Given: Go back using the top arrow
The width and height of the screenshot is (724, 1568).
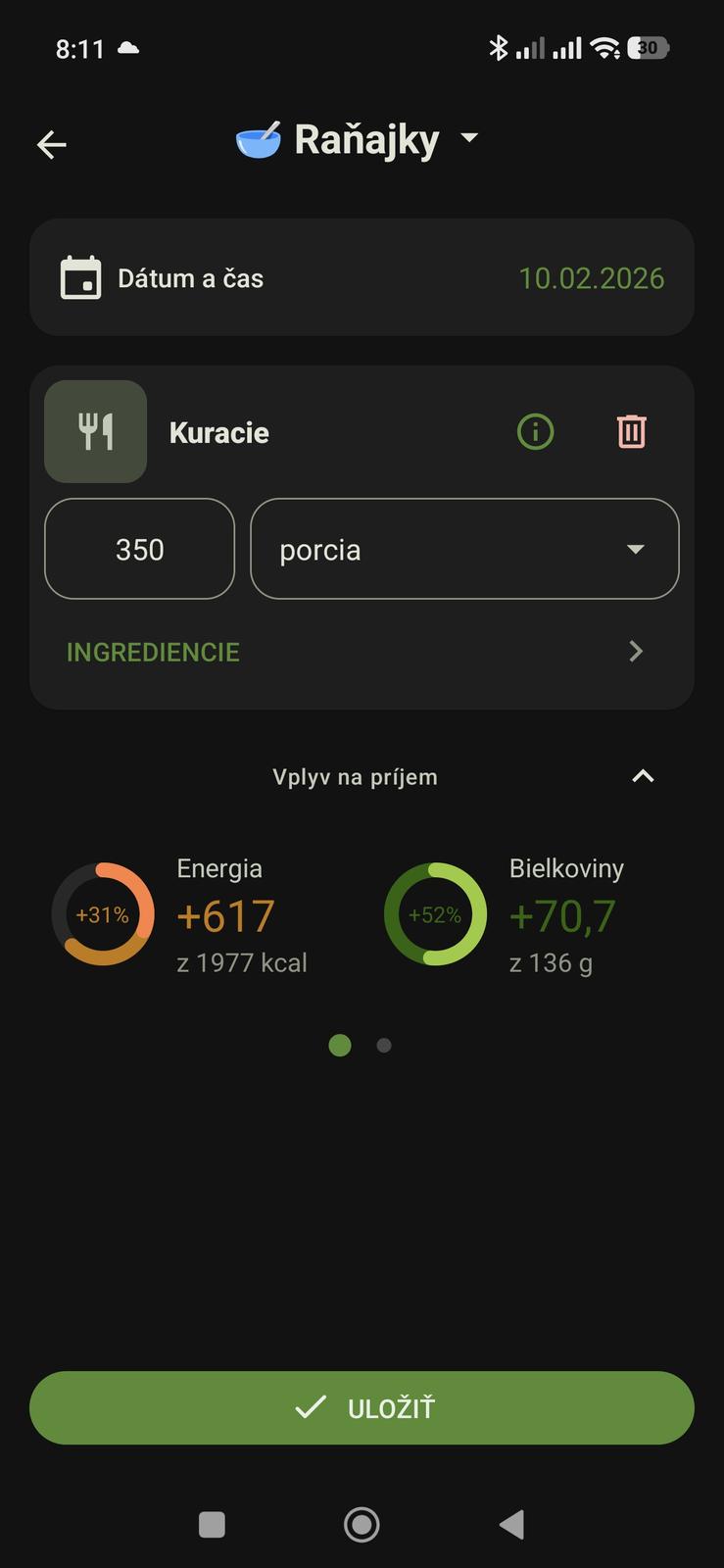Looking at the screenshot, I should [x=51, y=145].
